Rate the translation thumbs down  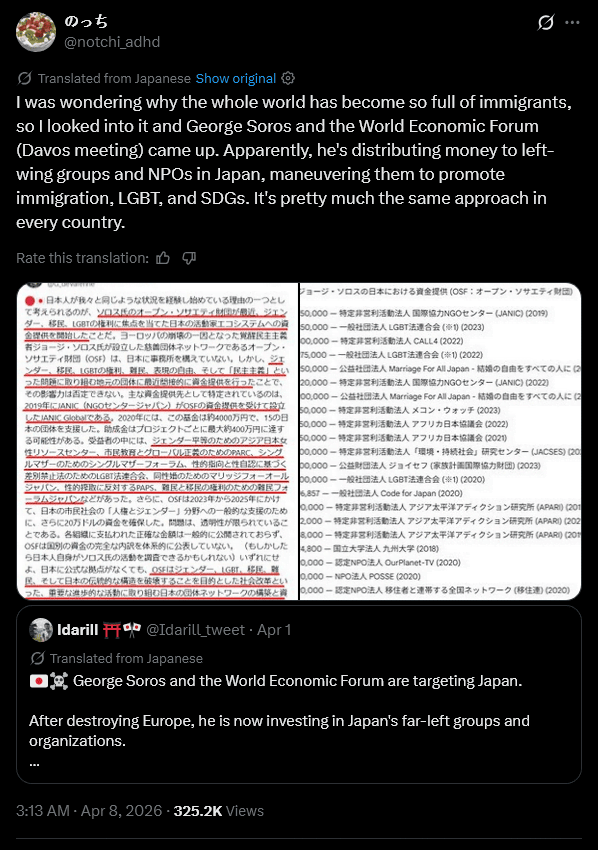[x=189, y=258]
